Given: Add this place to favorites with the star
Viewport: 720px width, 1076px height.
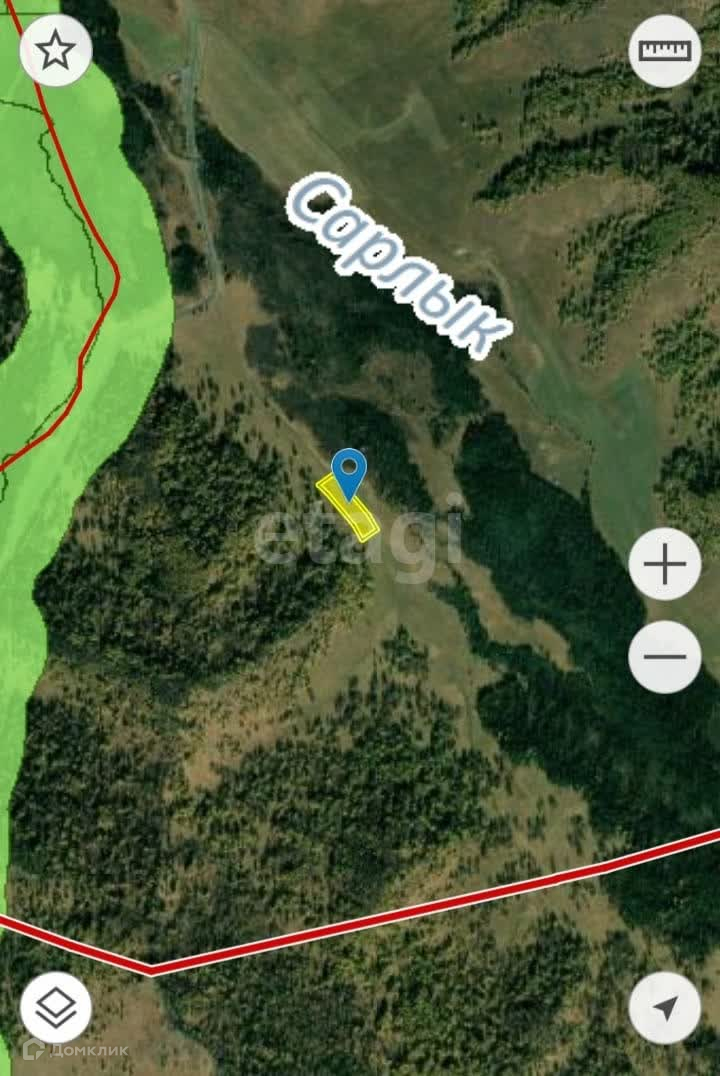Looking at the screenshot, I should point(56,50).
